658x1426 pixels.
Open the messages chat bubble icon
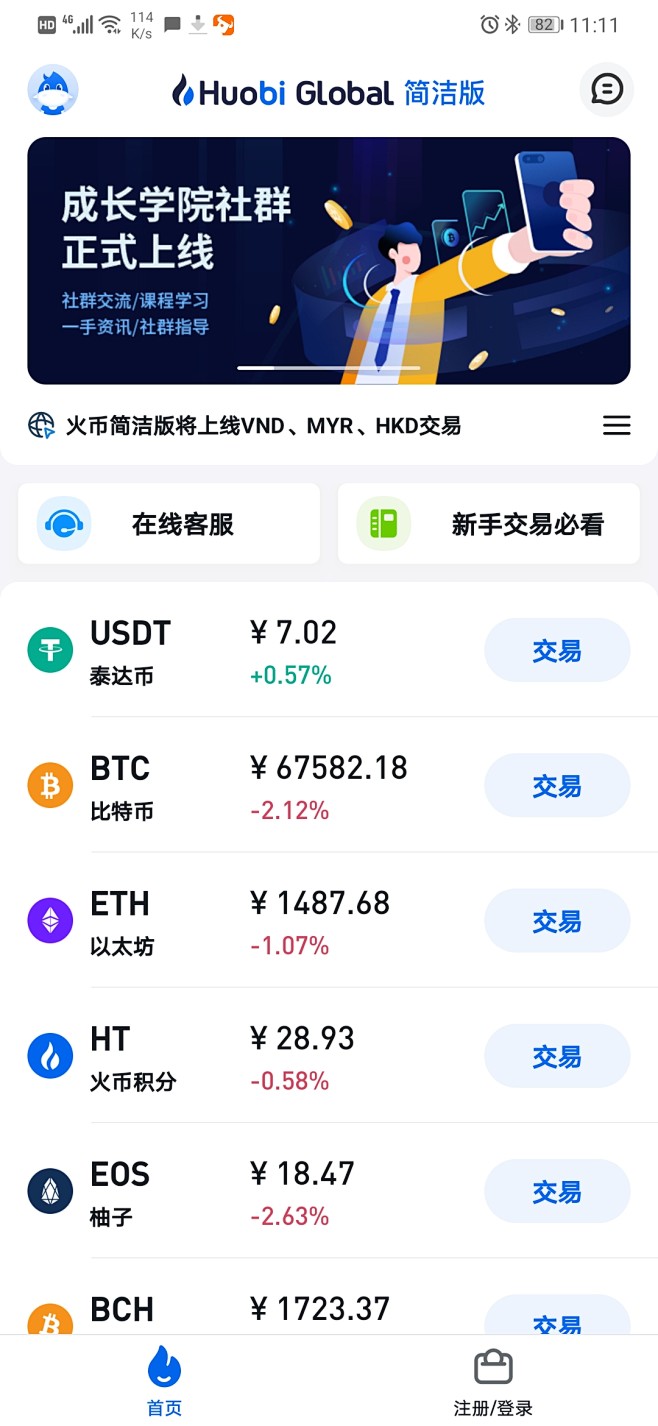coord(606,90)
